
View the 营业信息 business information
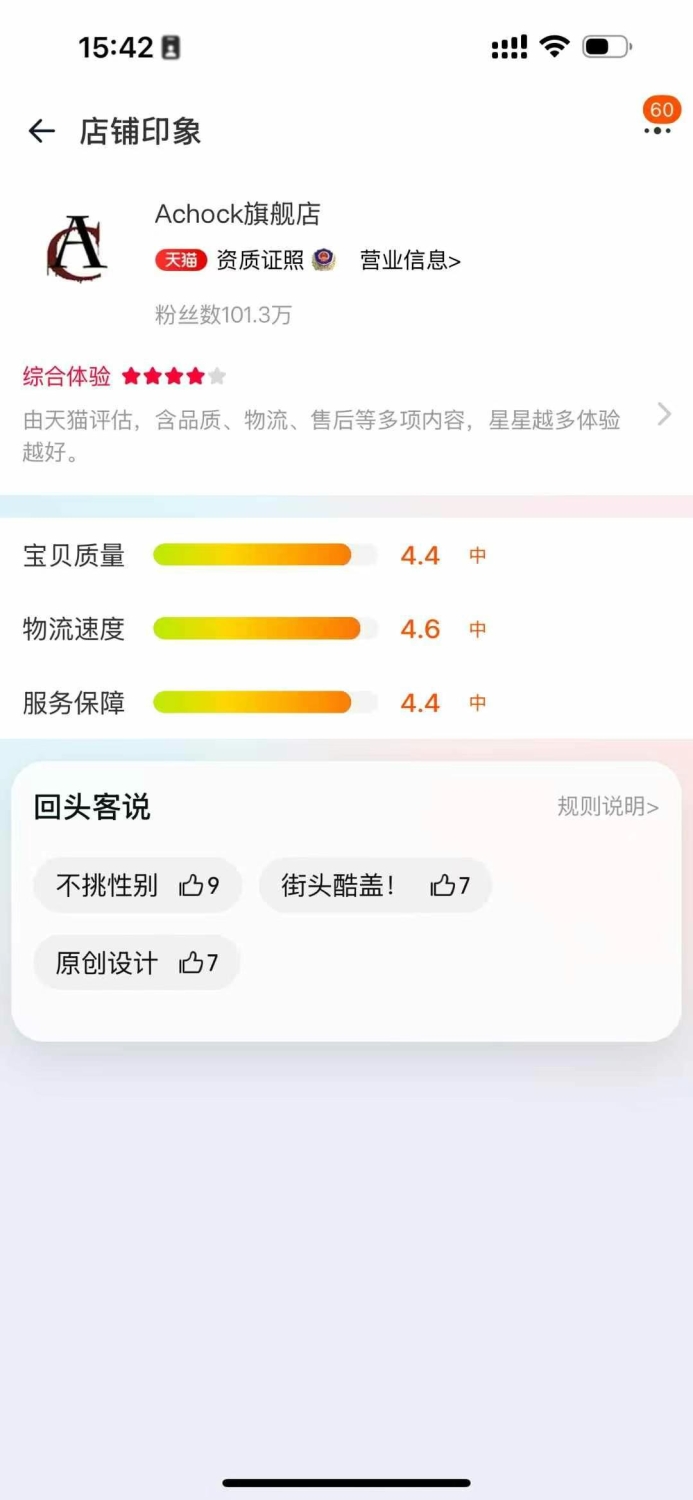pyautogui.click(x=410, y=261)
